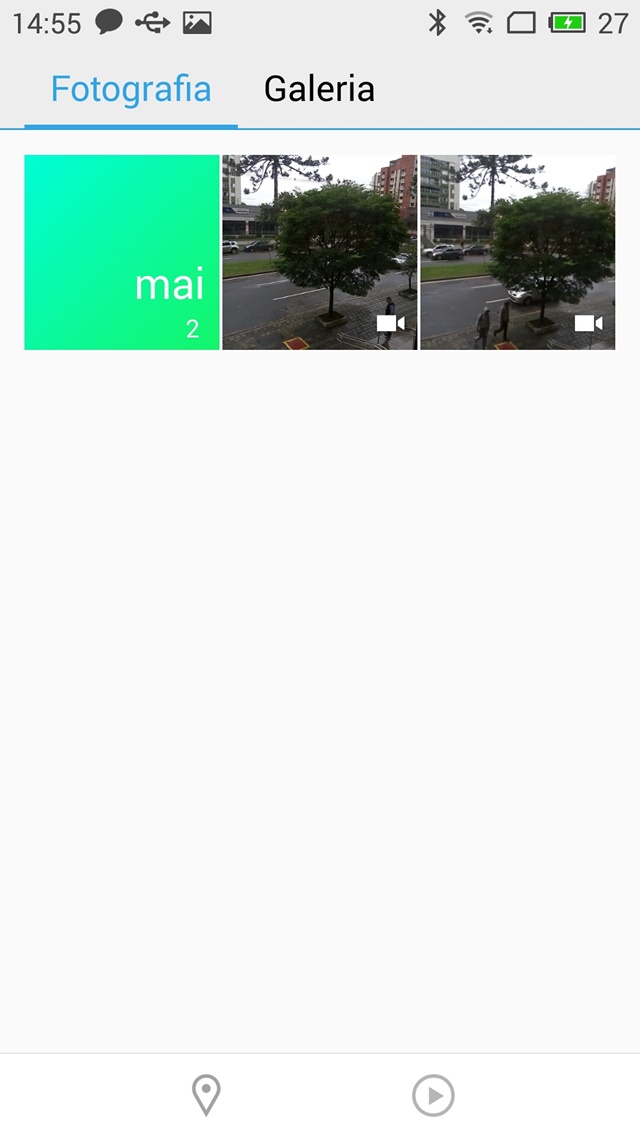The height and width of the screenshot is (1138, 640).
Task: Open the green mai month tile
Action: tap(122, 252)
